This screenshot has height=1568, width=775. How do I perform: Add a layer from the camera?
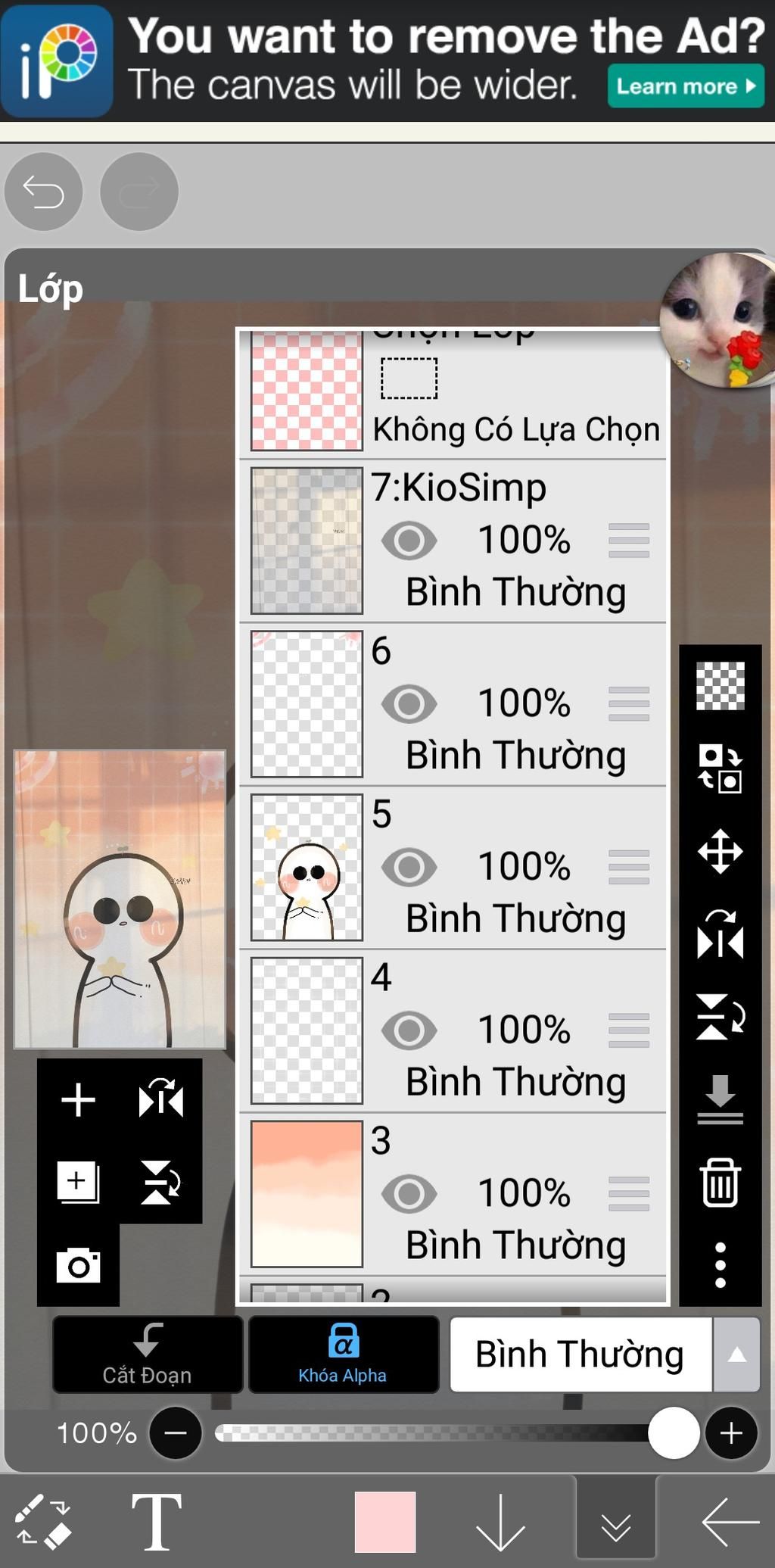78,1265
